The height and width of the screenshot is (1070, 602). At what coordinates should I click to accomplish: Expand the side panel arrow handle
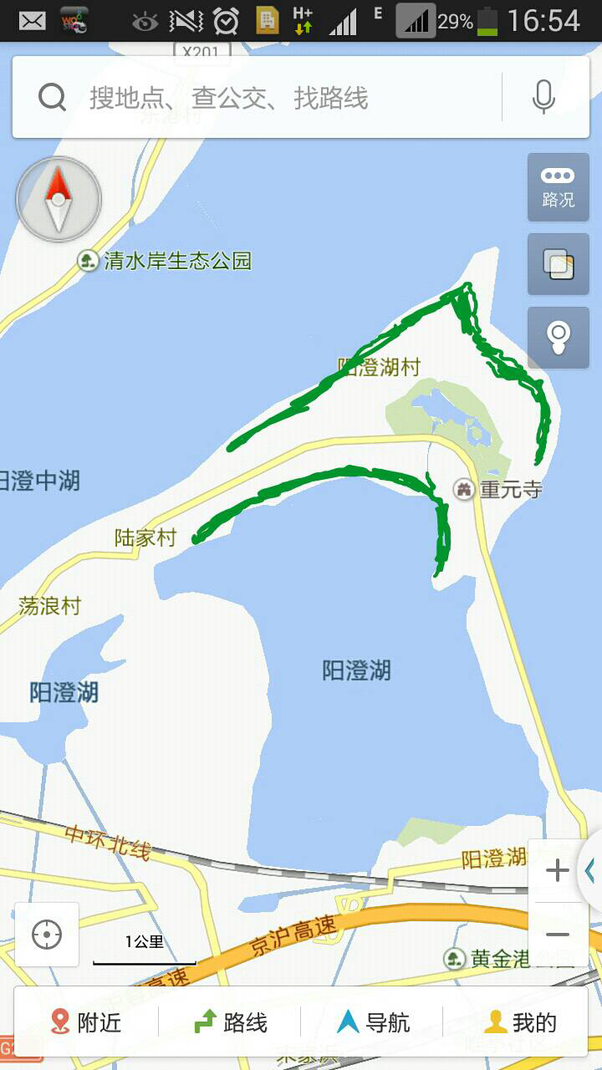[590, 871]
